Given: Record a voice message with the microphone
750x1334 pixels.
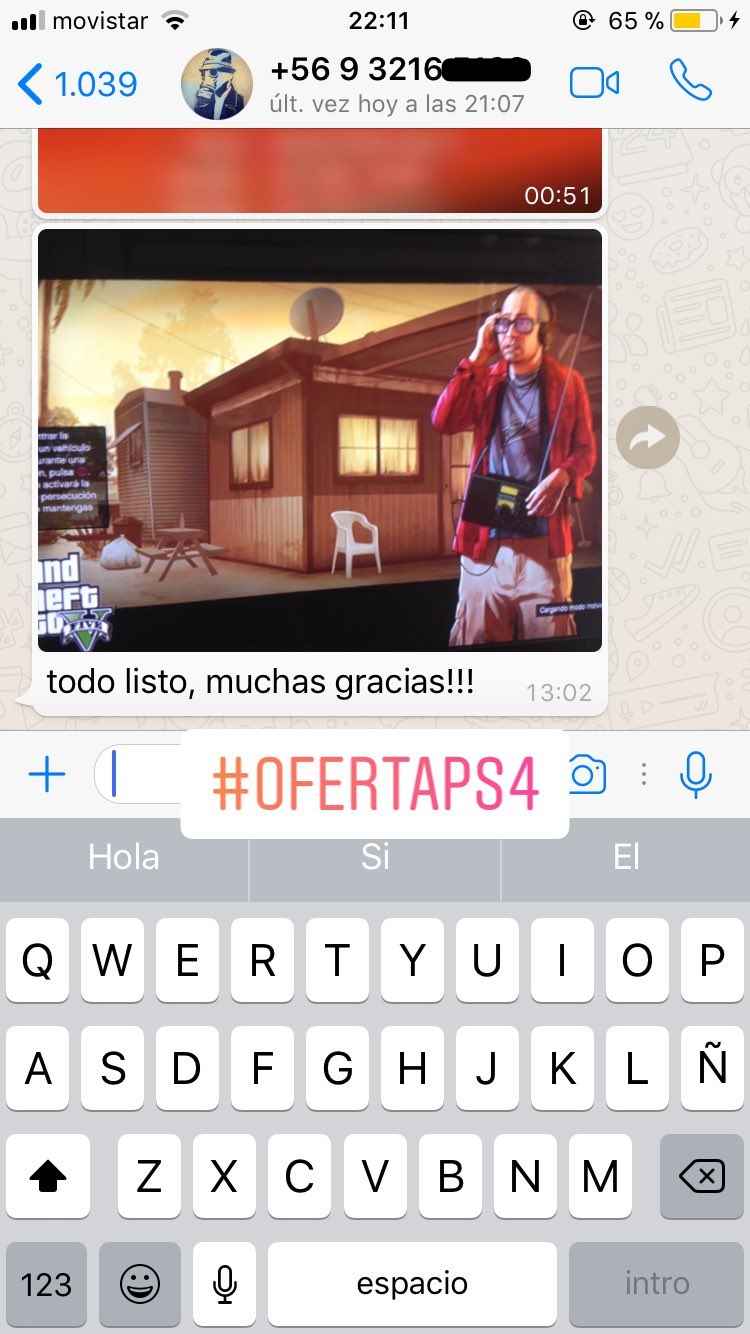Looking at the screenshot, I should pos(696,774).
